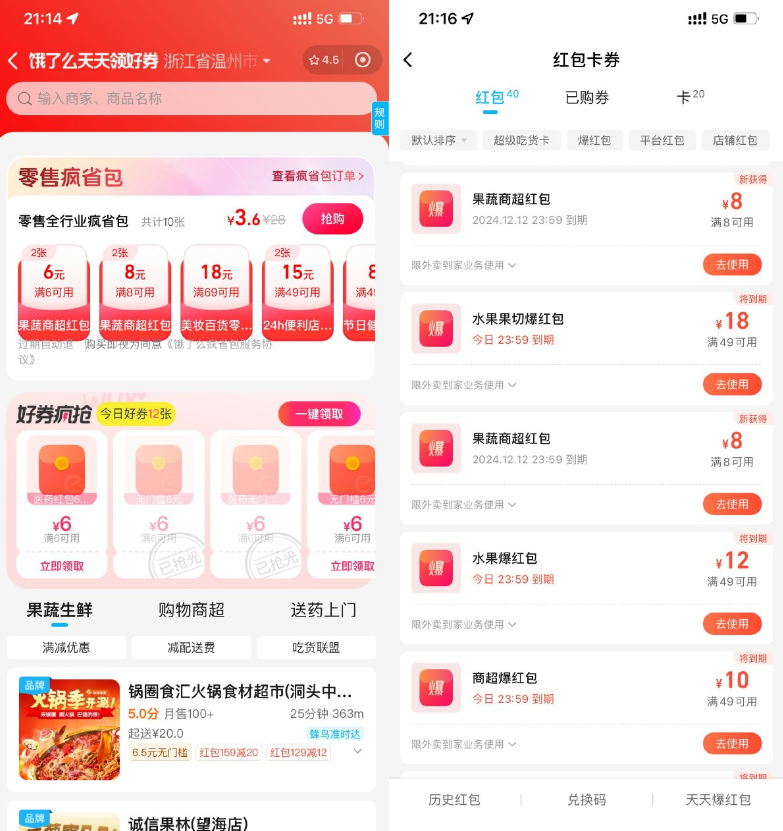This screenshot has width=783, height=831.
Task: Filter by 超级吃货卡 chip
Action: (522, 140)
